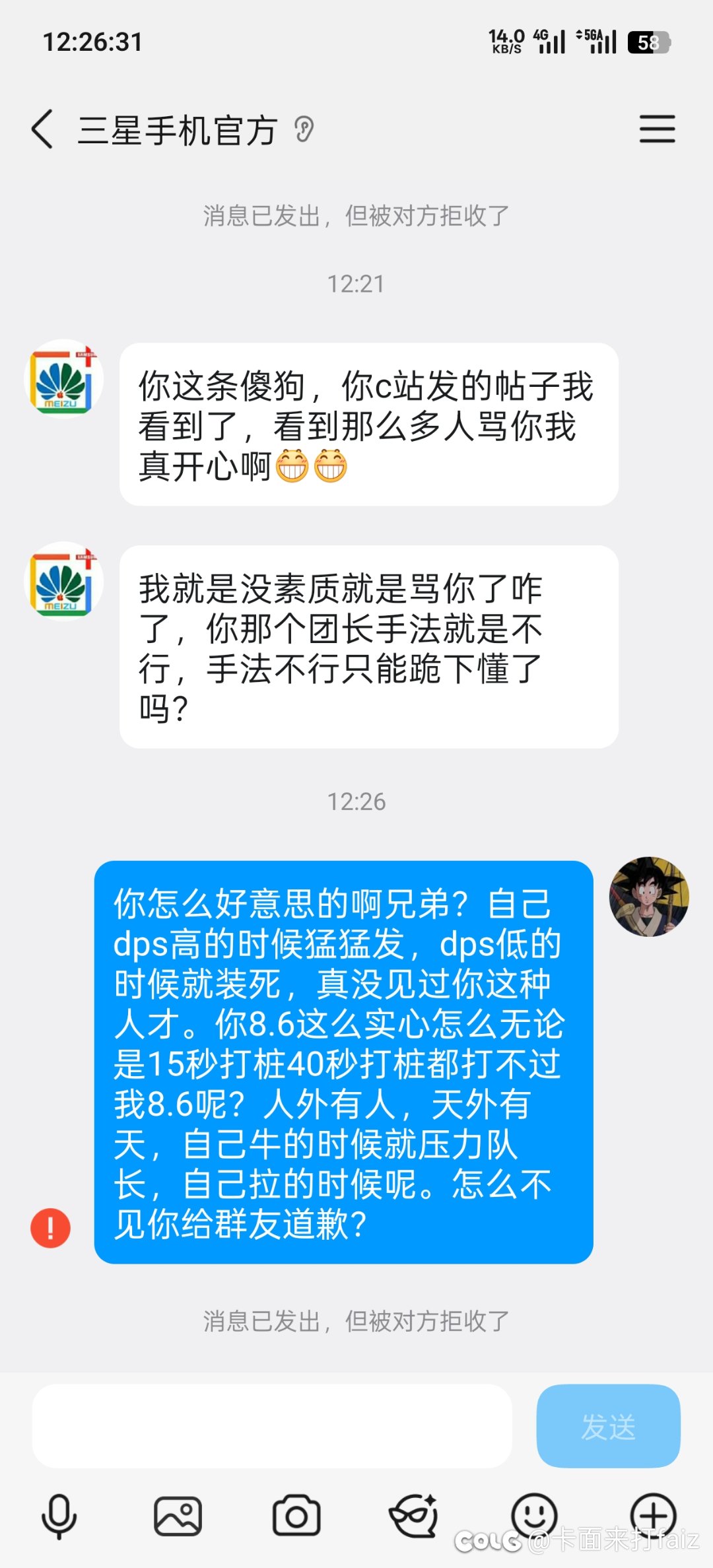Open the super emoji sticker icon
This screenshot has width=713, height=1568.
[x=416, y=1517]
